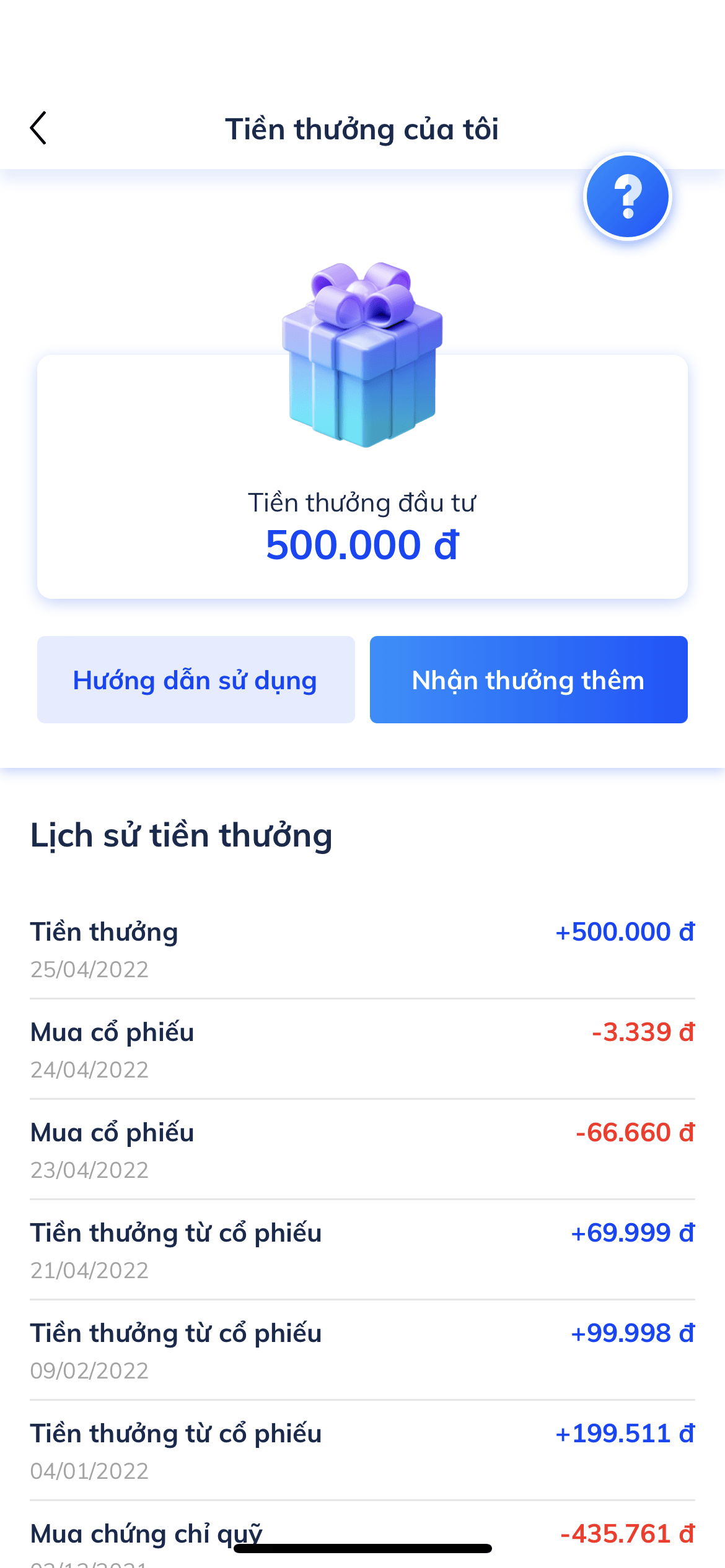Select the 'Hướng dẫn sử dụng' button

pyautogui.click(x=195, y=679)
